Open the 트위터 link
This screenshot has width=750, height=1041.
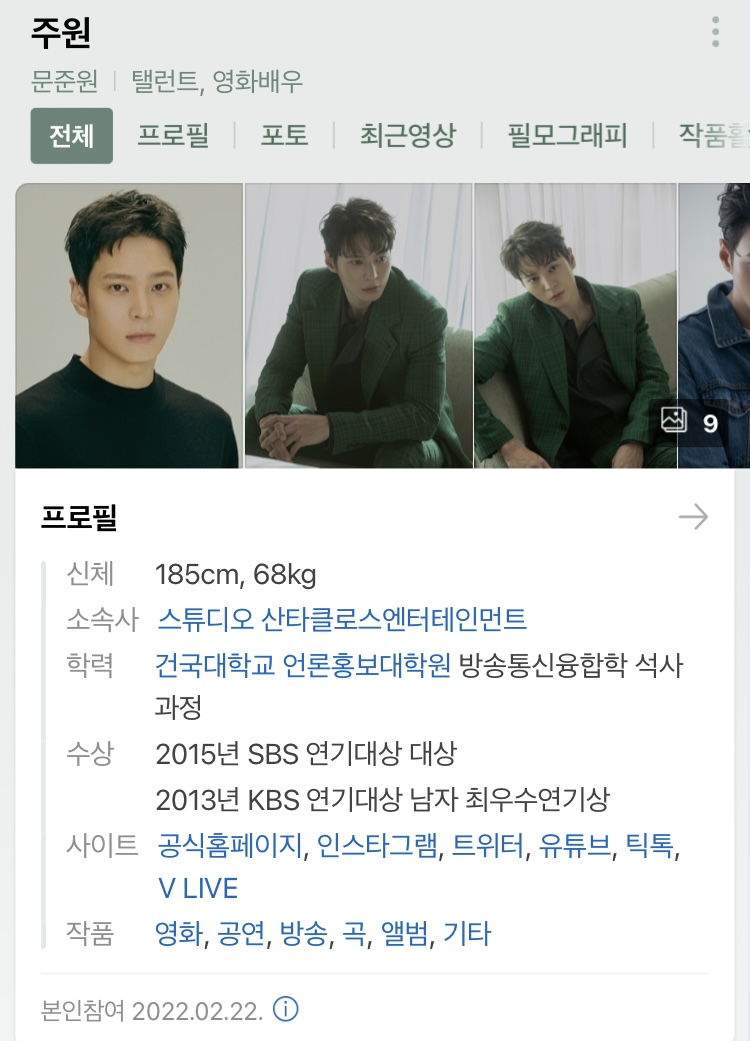tap(488, 846)
